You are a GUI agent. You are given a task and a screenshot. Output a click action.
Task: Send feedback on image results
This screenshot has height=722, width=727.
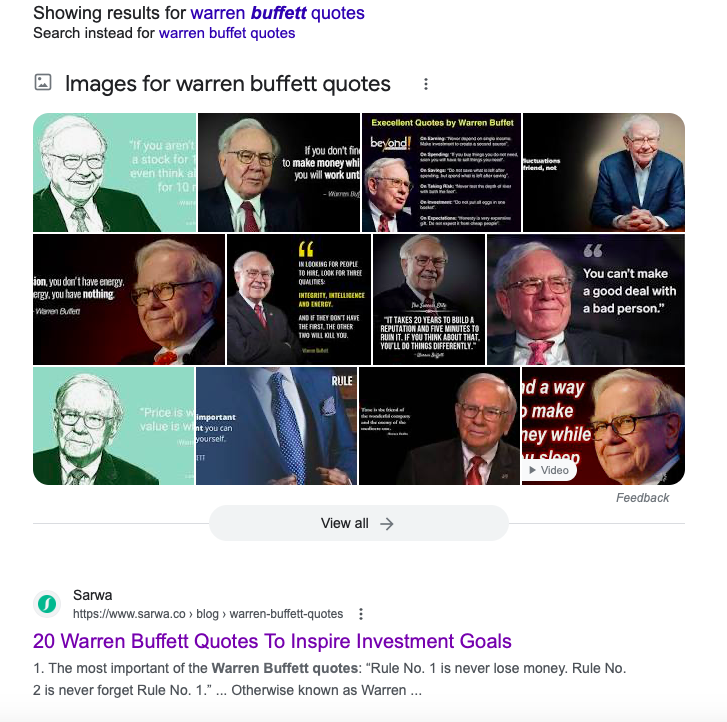[642, 497]
